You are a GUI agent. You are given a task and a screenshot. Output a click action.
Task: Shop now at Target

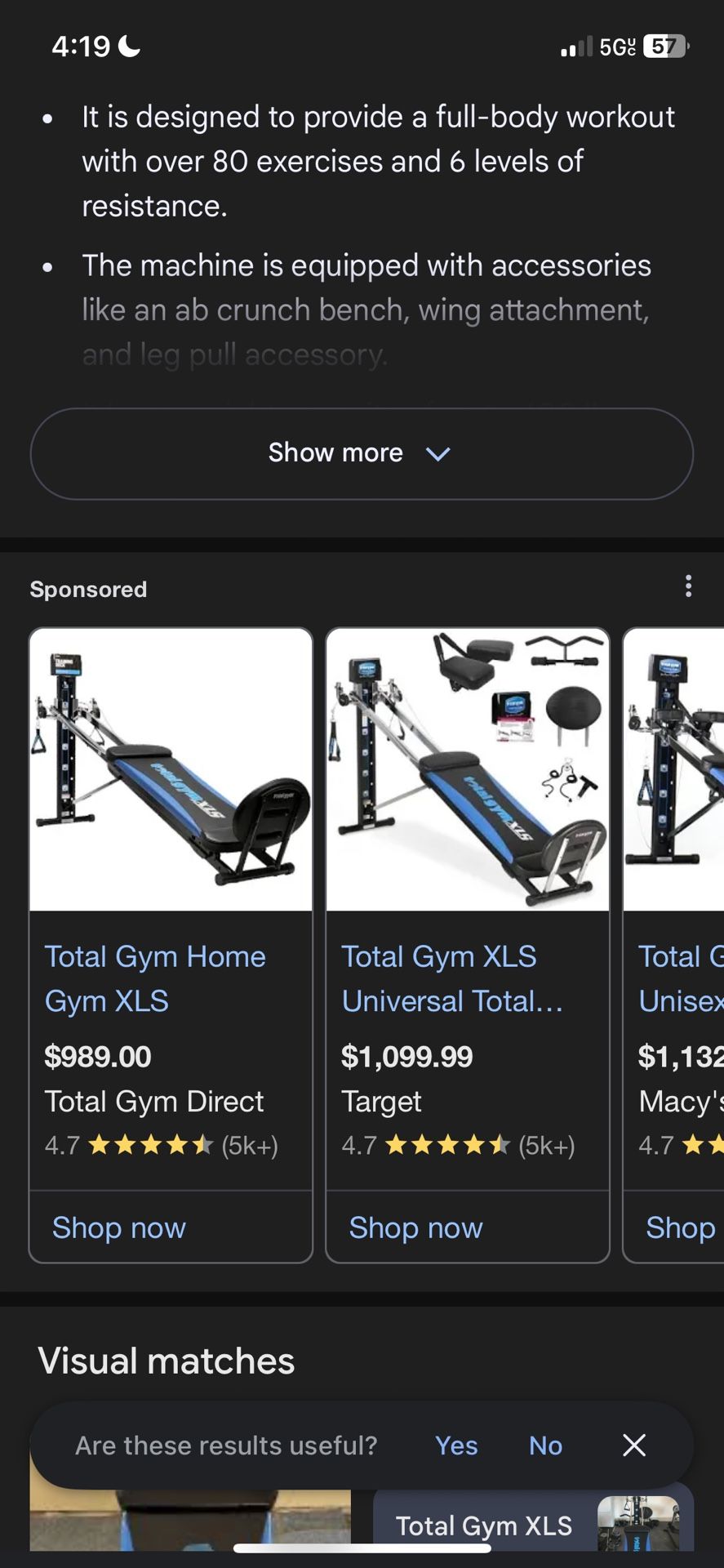415,1227
